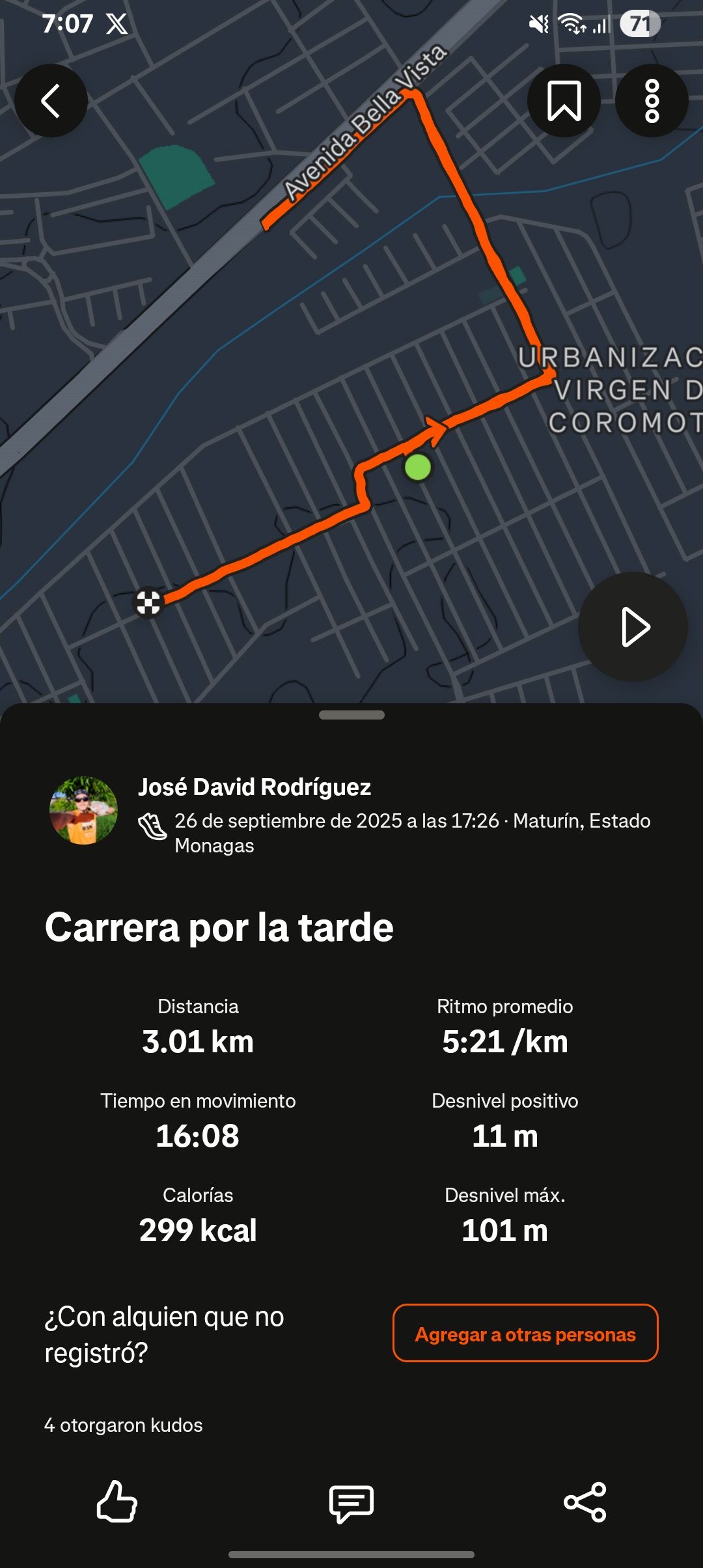Open the three-dot overflow menu
The width and height of the screenshot is (703, 1568).
pos(652,101)
